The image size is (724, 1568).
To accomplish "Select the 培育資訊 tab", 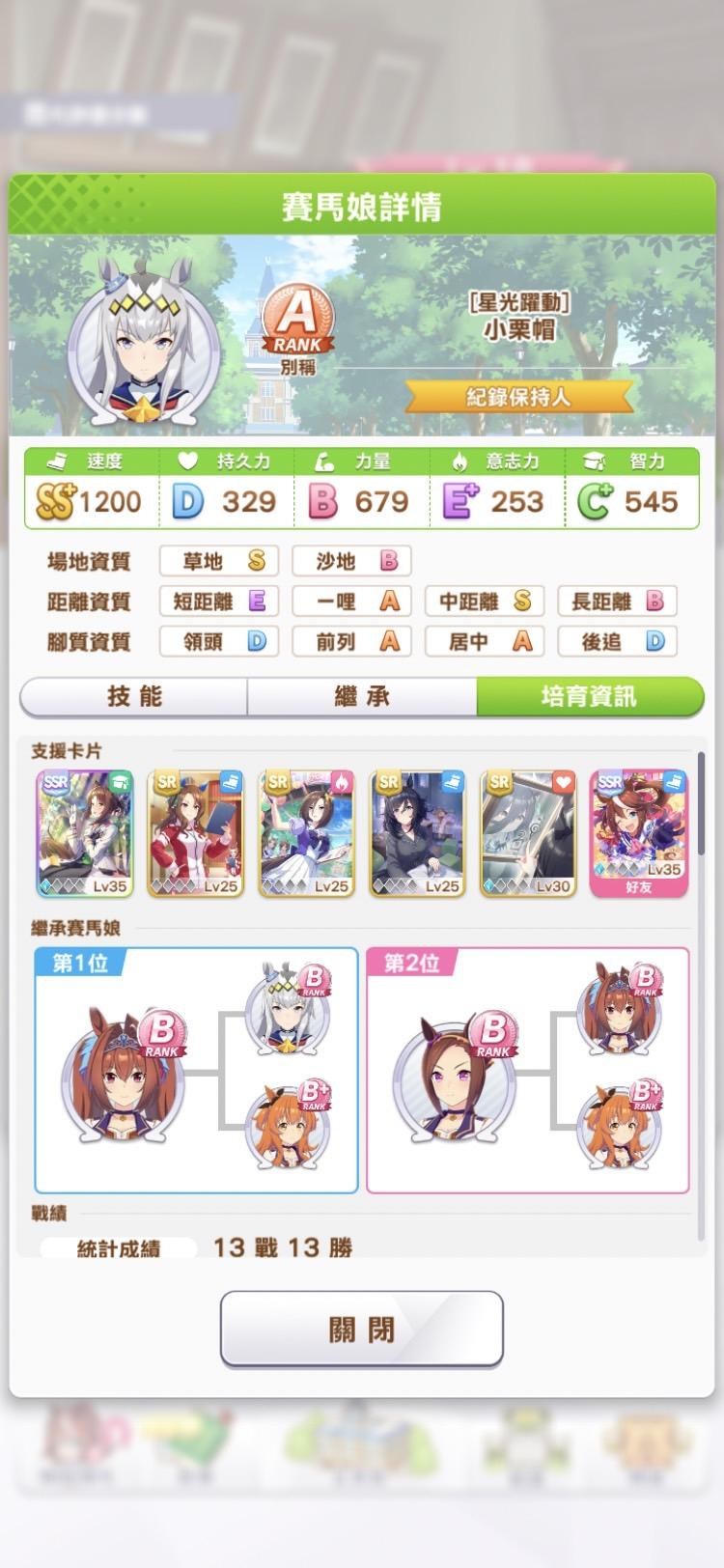I will [589, 696].
